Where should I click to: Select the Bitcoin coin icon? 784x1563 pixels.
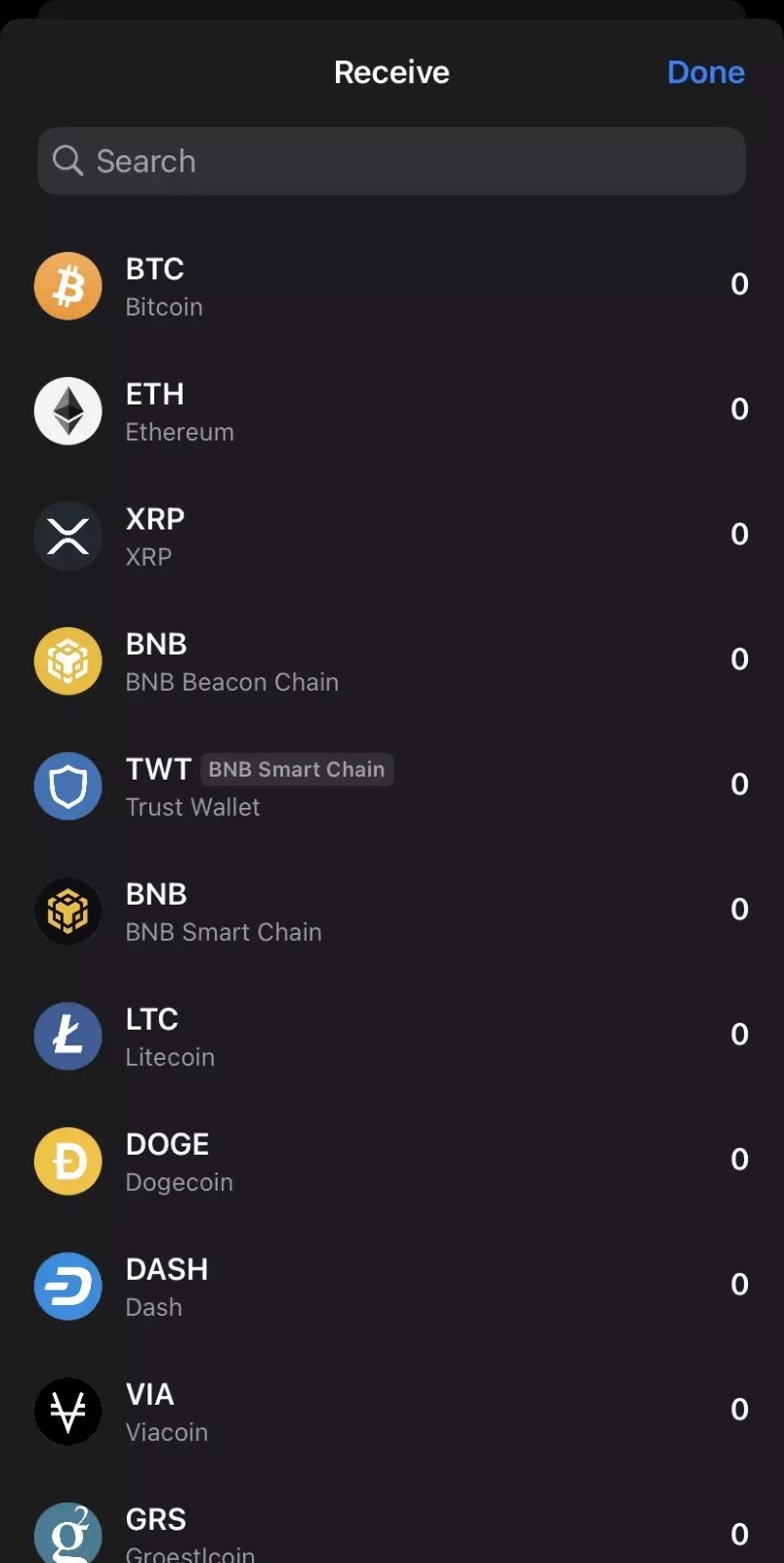tap(67, 285)
